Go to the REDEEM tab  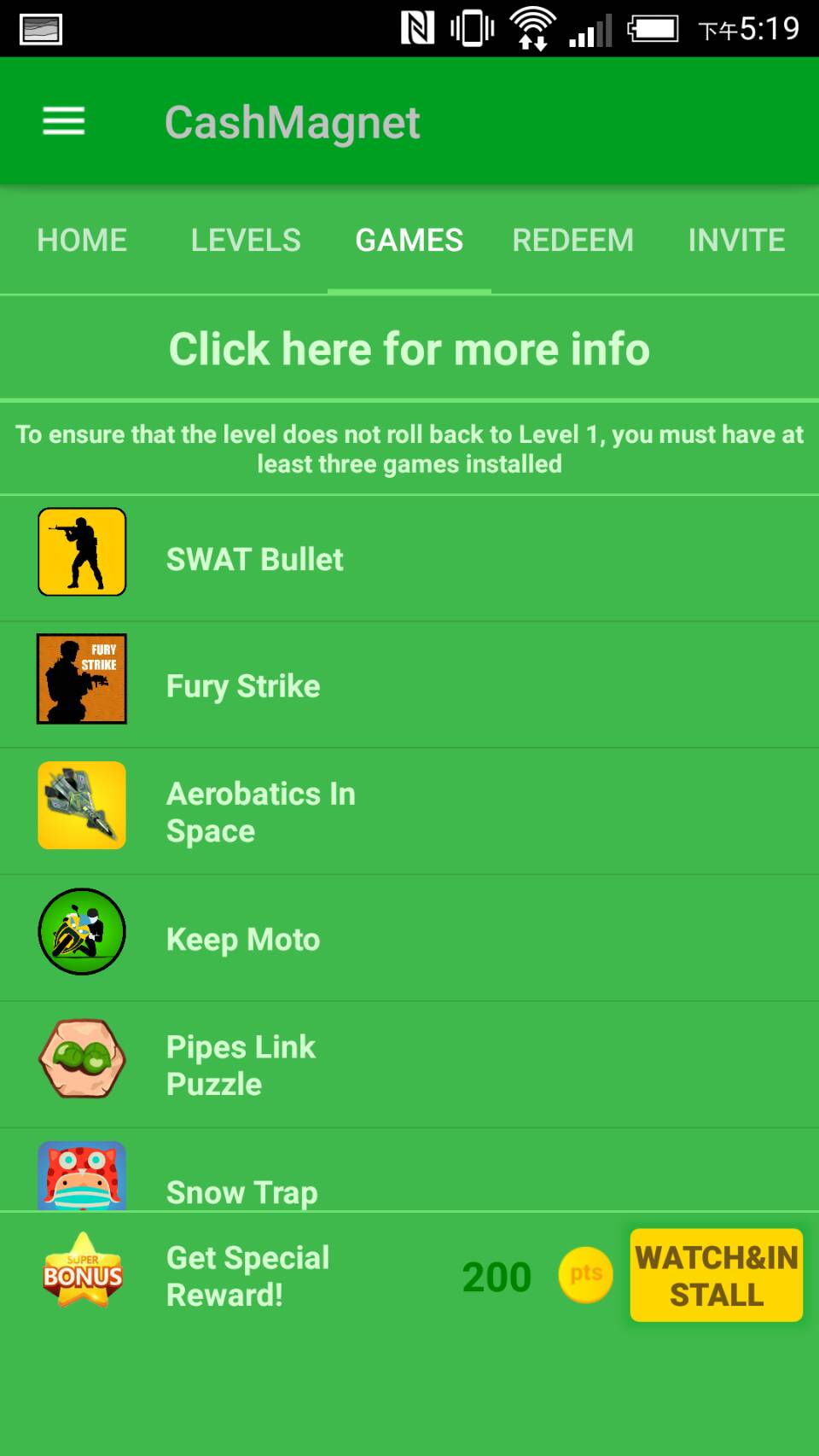[572, 241]
